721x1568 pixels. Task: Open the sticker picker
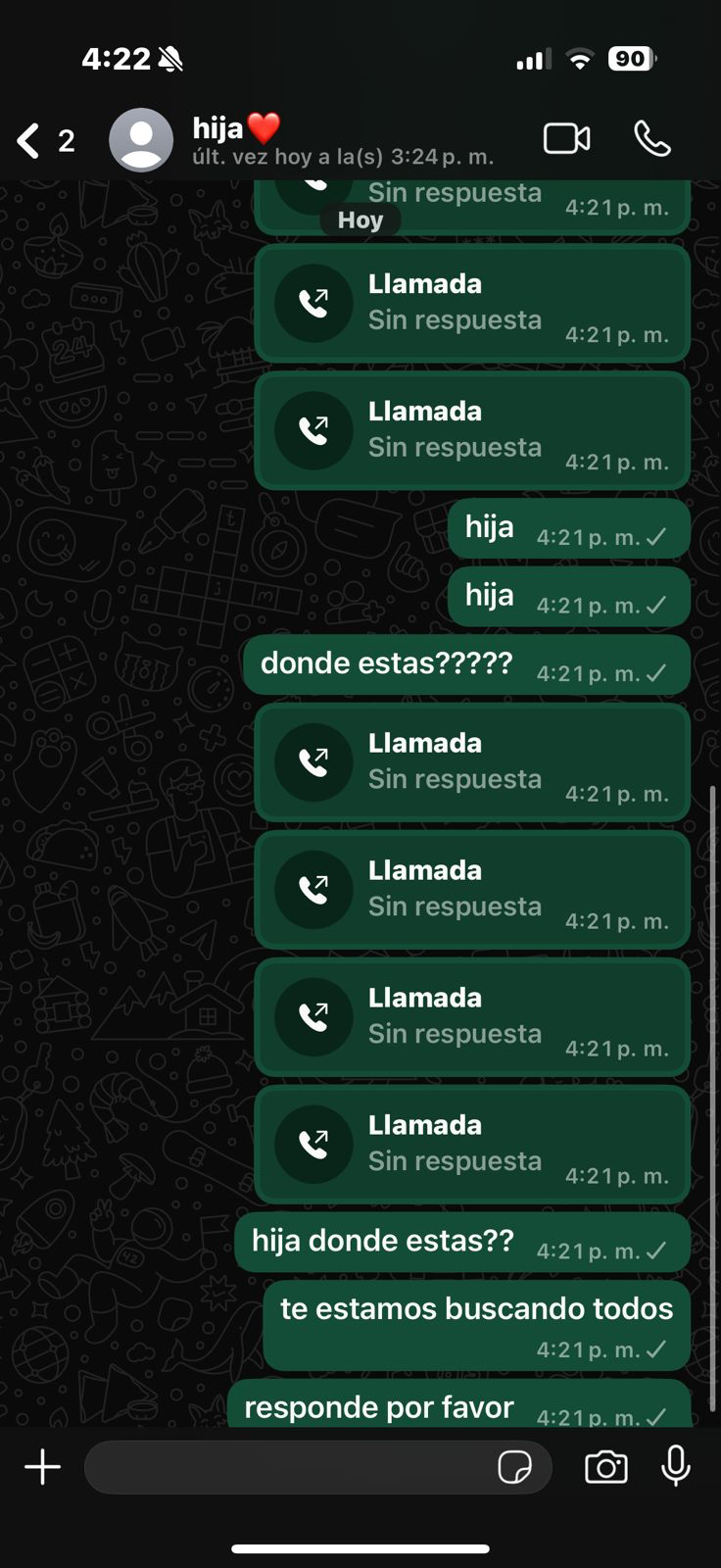click(x=514, y=1467)
